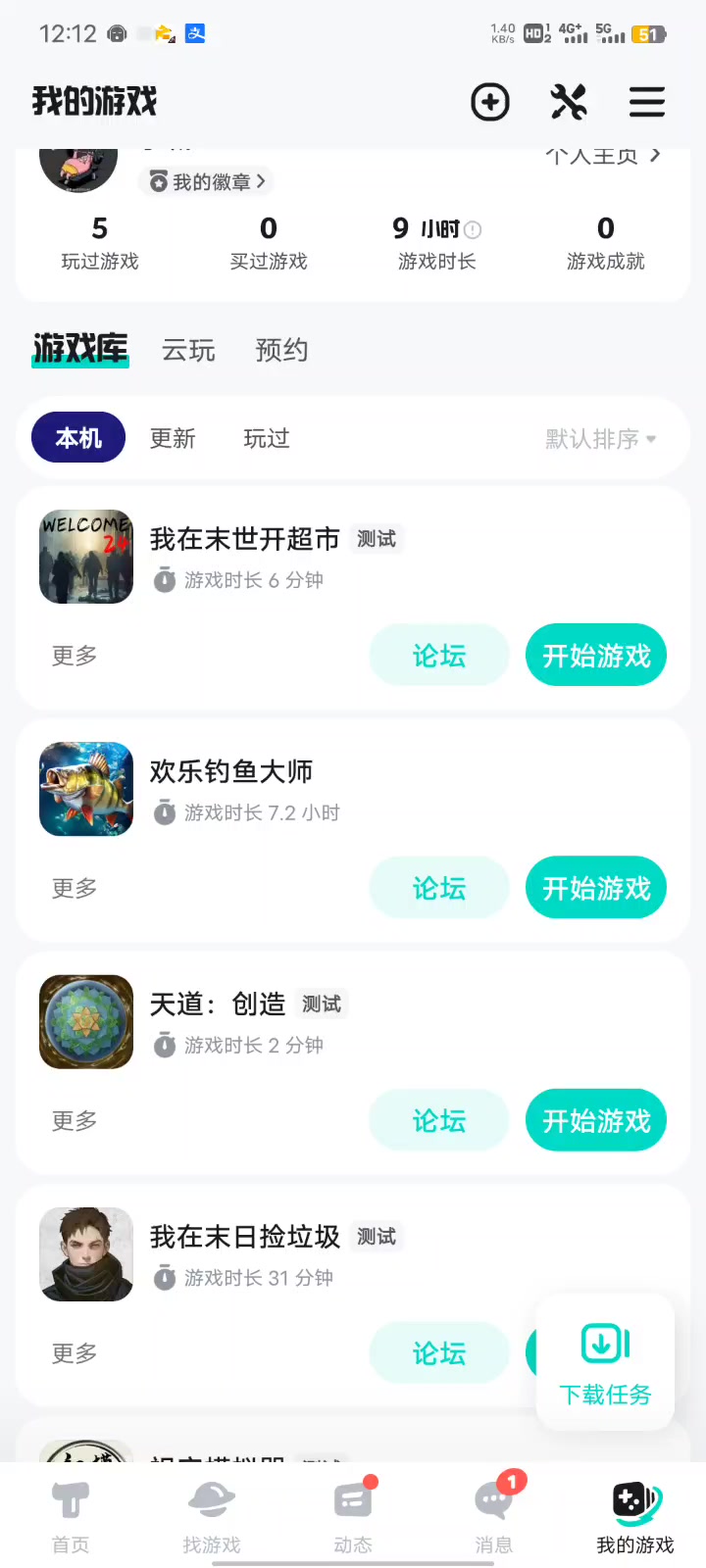Start playing 我在末世开超市
The width and height of the screenshot is (706, 1568).
(596, 656)
